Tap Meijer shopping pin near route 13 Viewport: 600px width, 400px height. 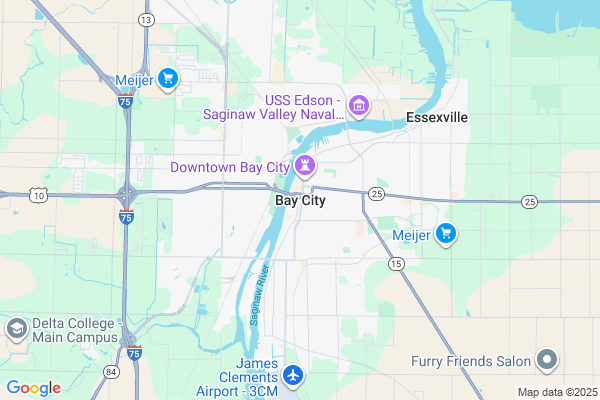[168, 77]
